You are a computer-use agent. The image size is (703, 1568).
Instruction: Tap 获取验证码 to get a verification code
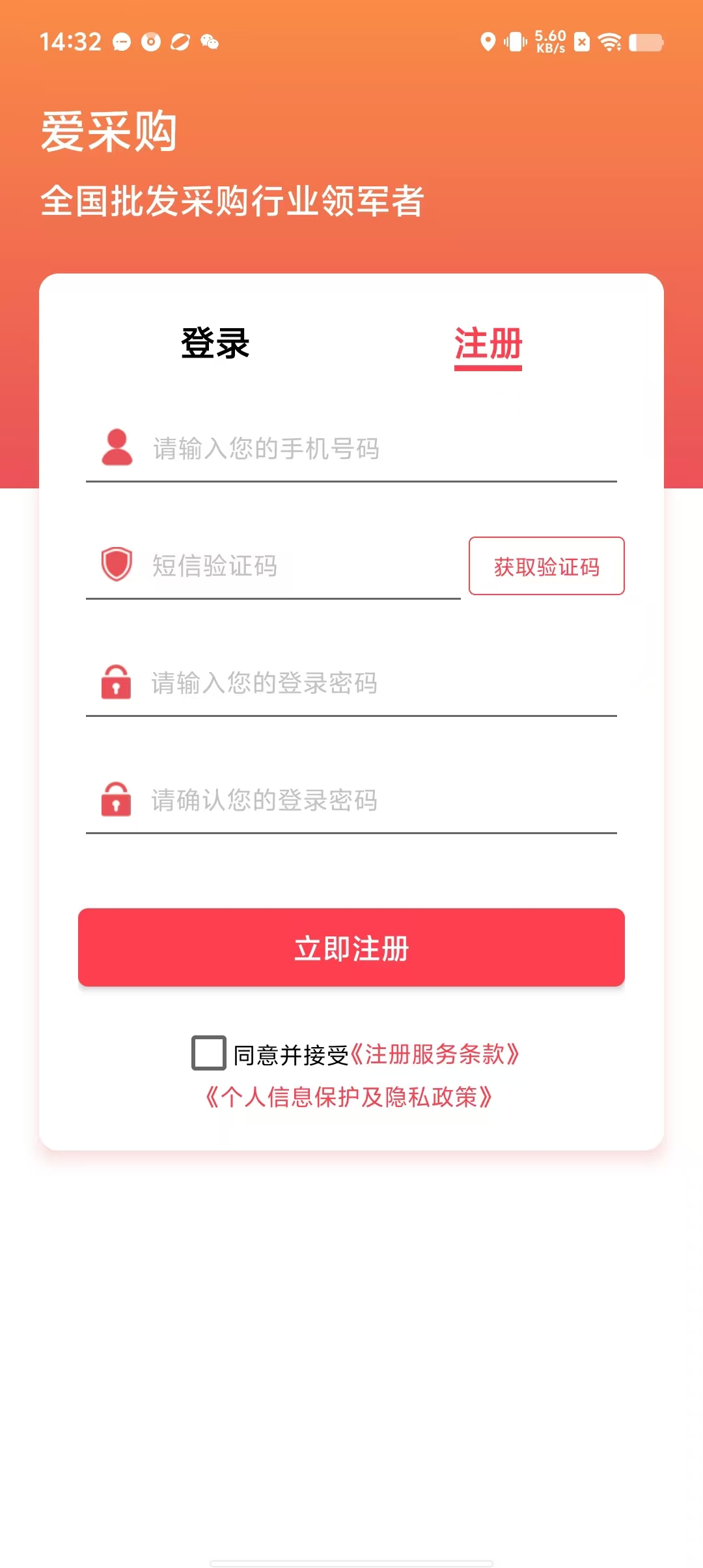click(546, 567)
